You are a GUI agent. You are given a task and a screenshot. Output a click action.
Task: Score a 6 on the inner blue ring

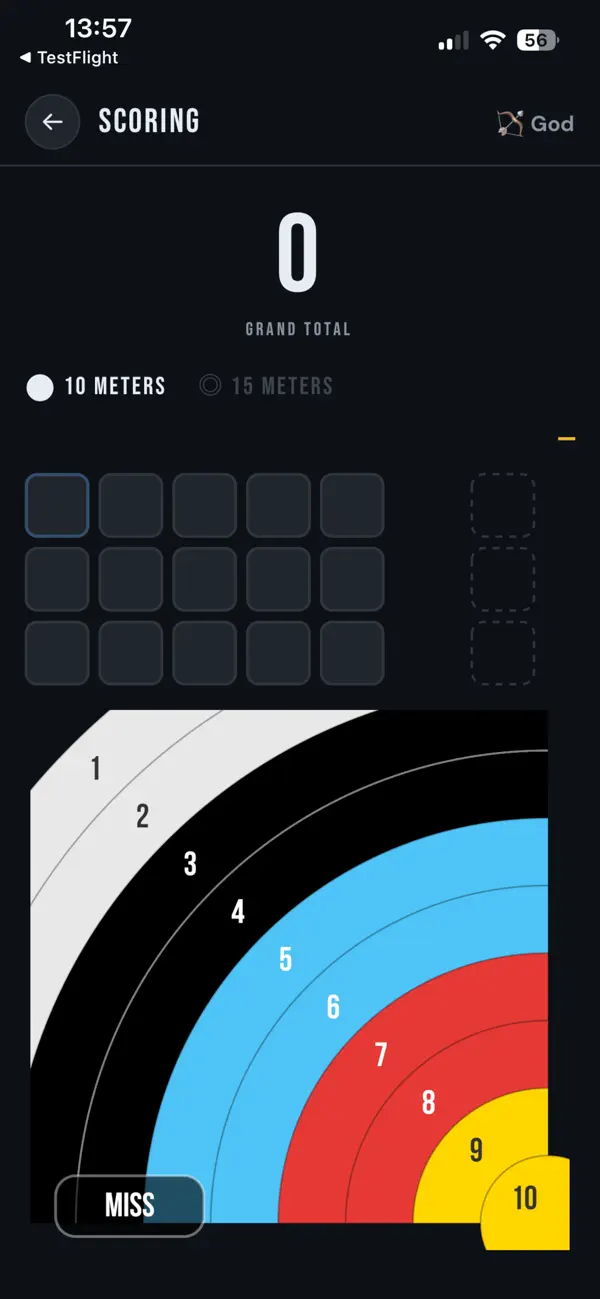click(333, 1006)
